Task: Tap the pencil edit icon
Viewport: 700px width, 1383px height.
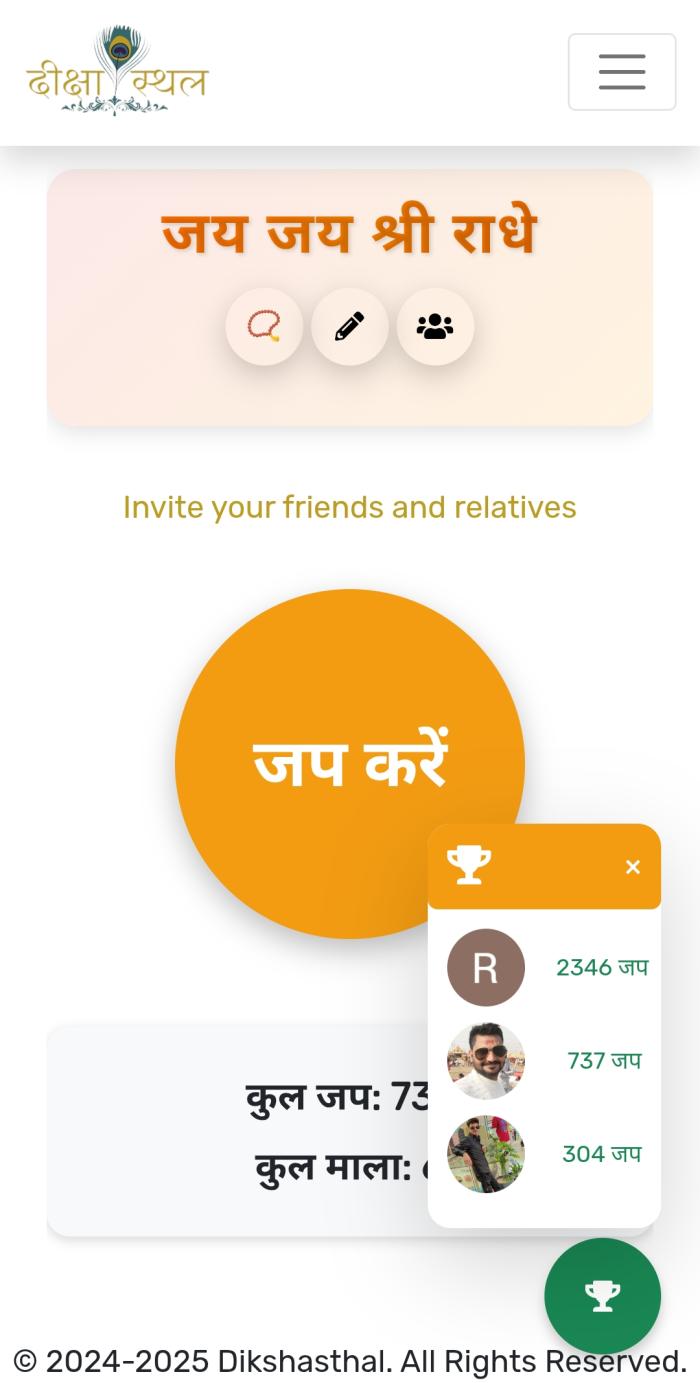Action: 349,326
